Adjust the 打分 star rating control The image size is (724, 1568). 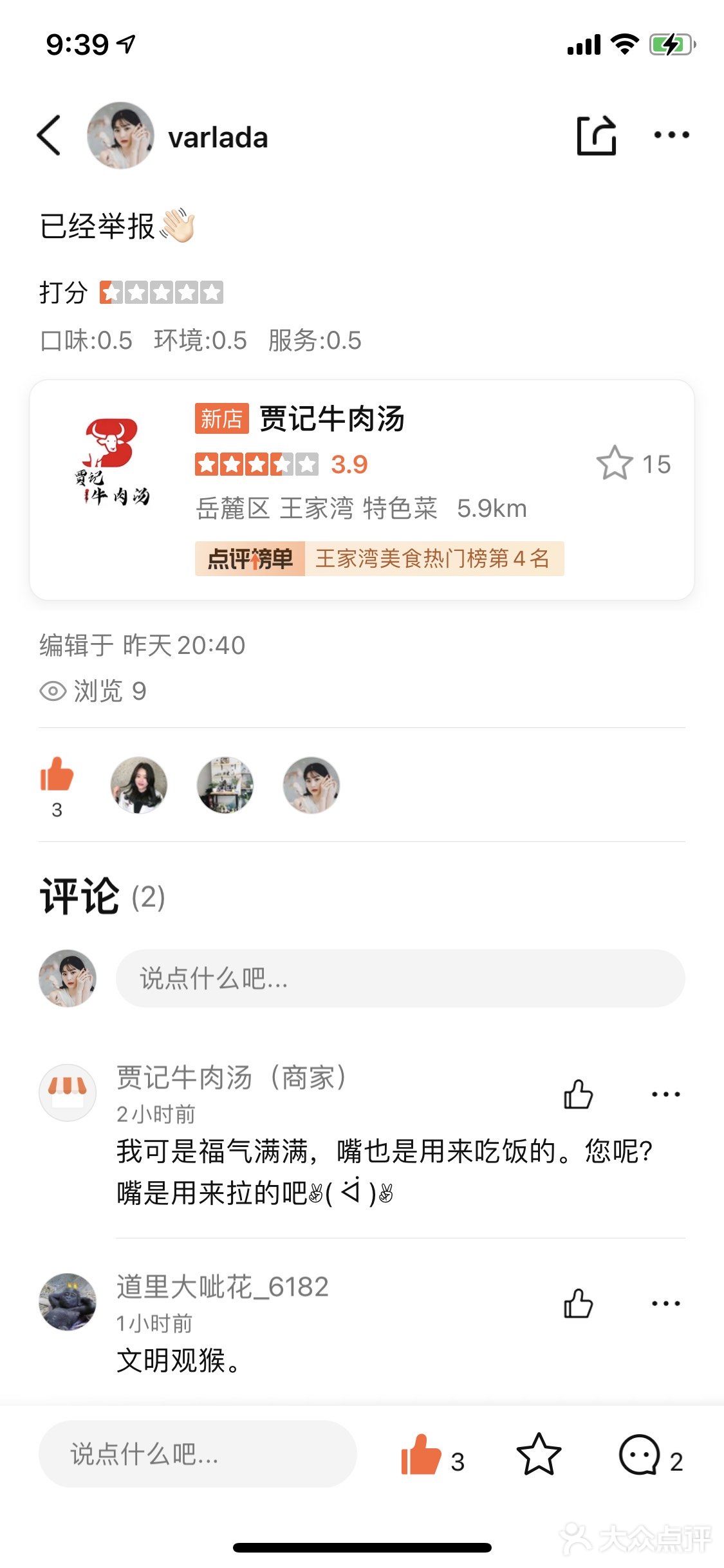pos(163,293)
